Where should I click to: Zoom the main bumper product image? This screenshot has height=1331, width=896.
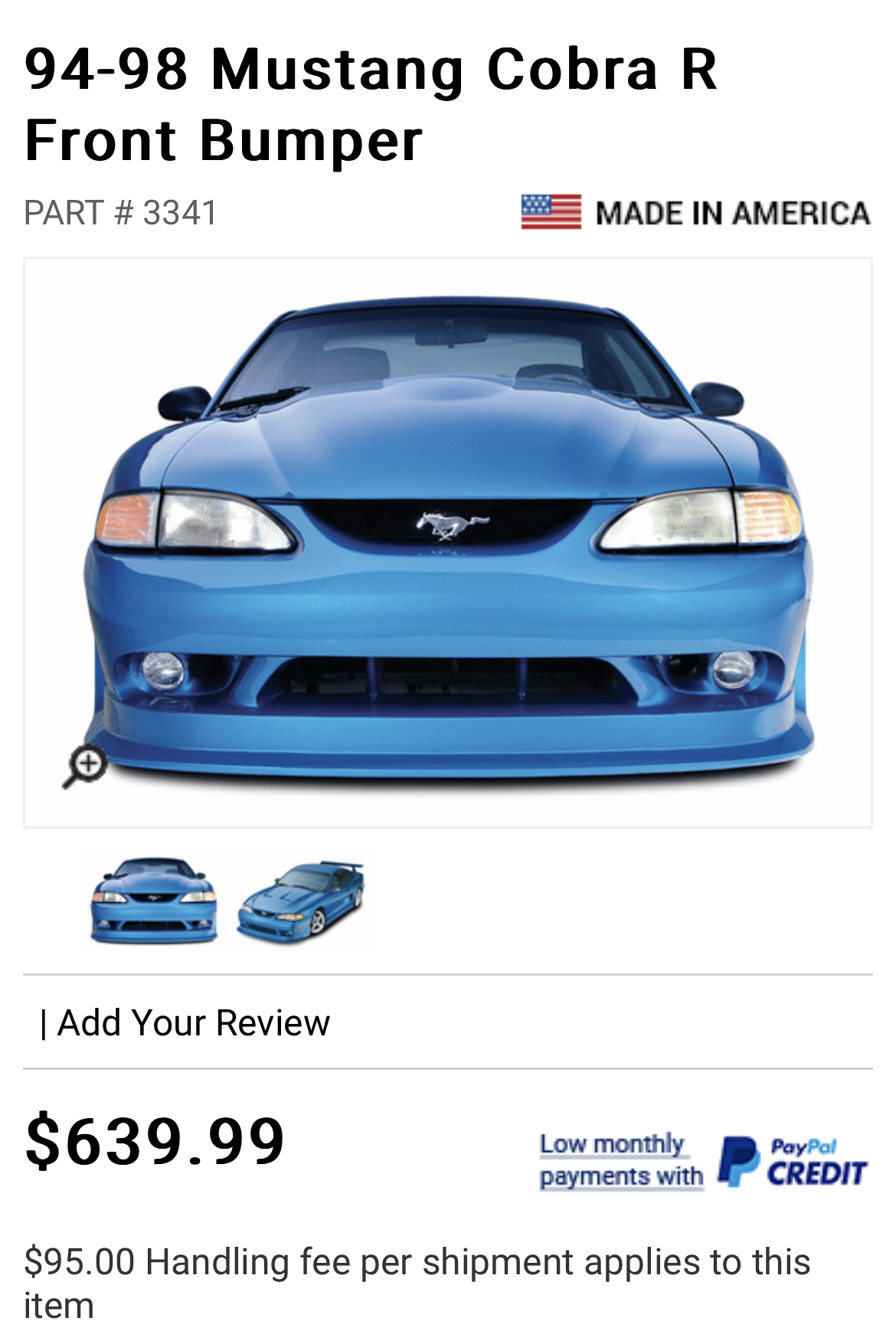(85, 765)
